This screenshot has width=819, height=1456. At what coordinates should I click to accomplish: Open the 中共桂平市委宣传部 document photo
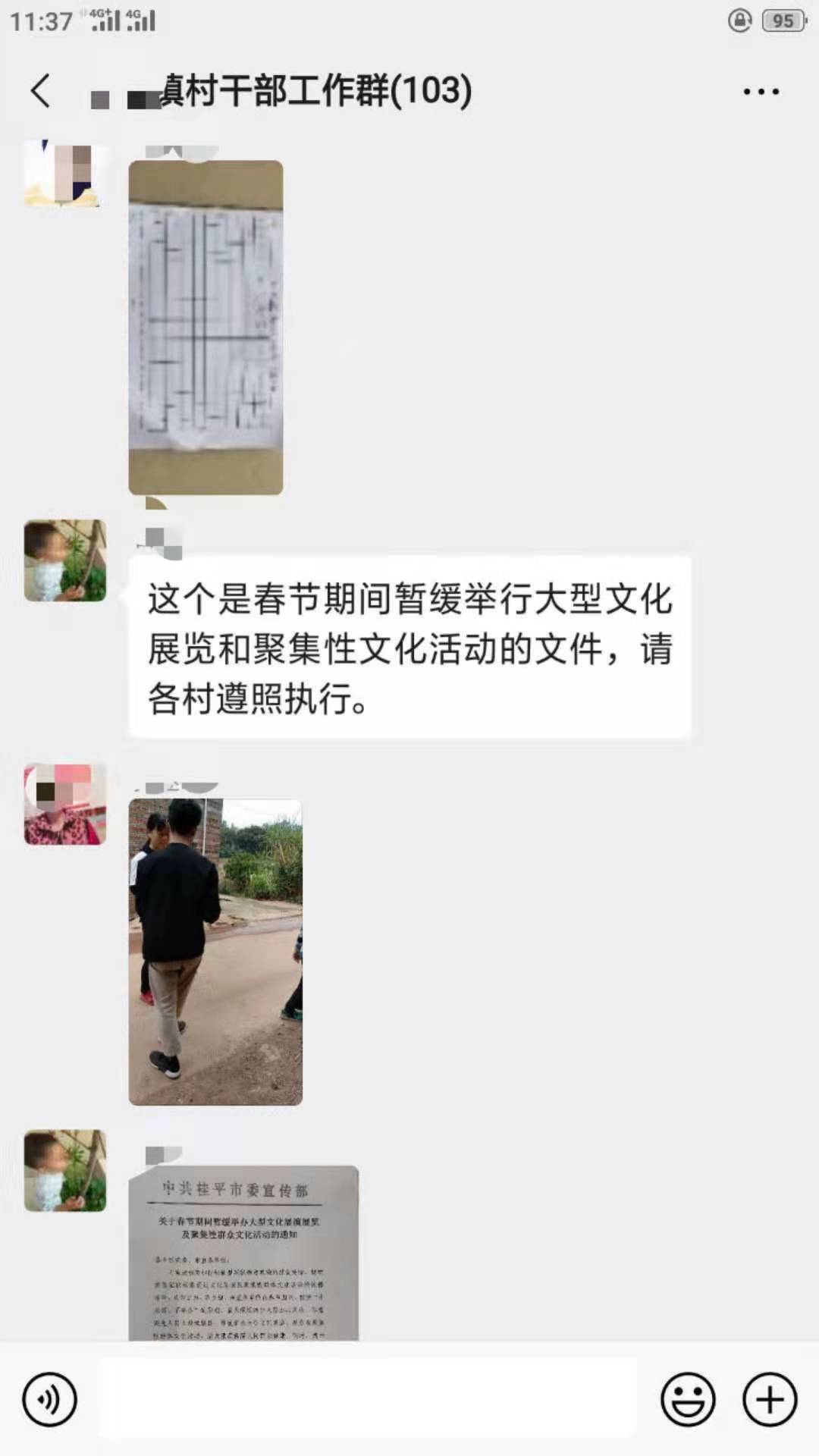[x=243, y=1253]
